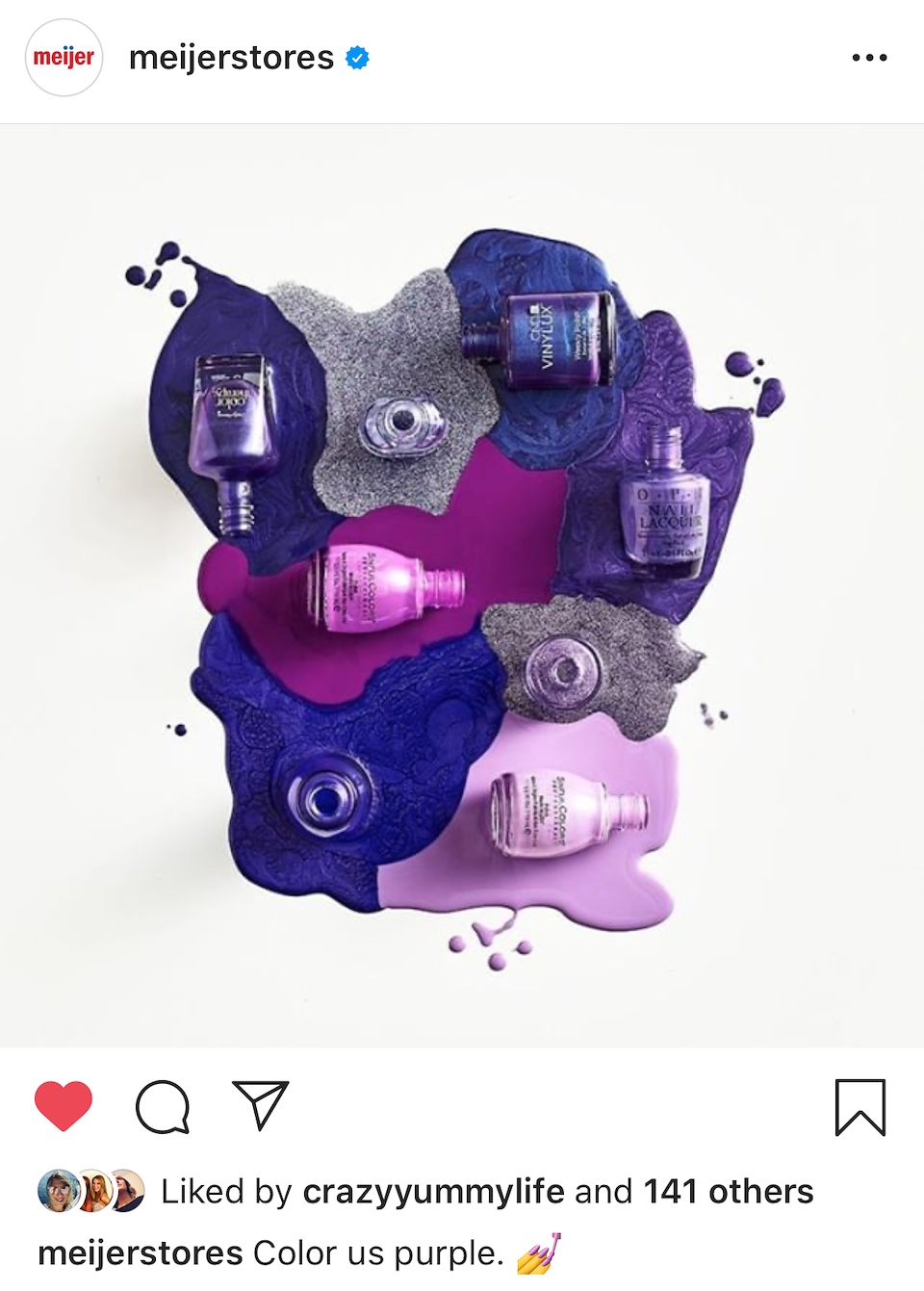Open the comments for this post
924x1291 pixels.
pos(163,1106)
